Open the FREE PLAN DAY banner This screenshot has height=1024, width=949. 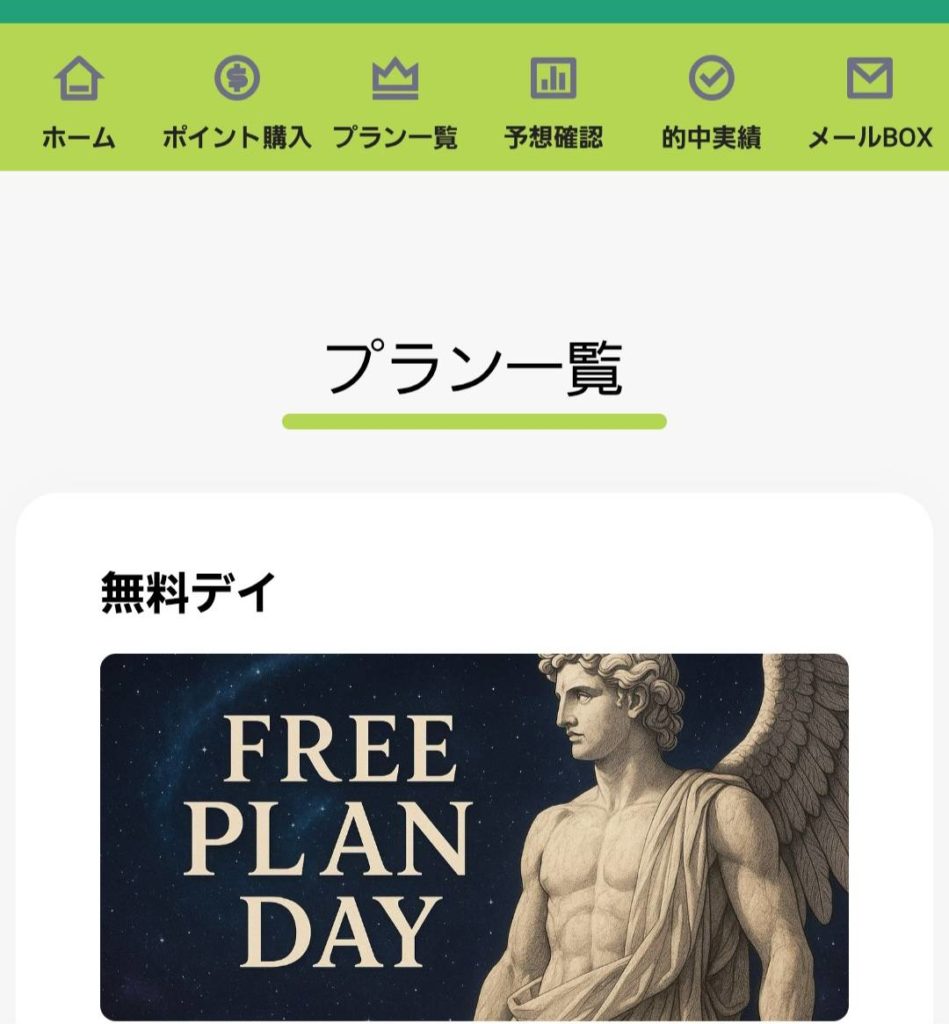(474, 836)
